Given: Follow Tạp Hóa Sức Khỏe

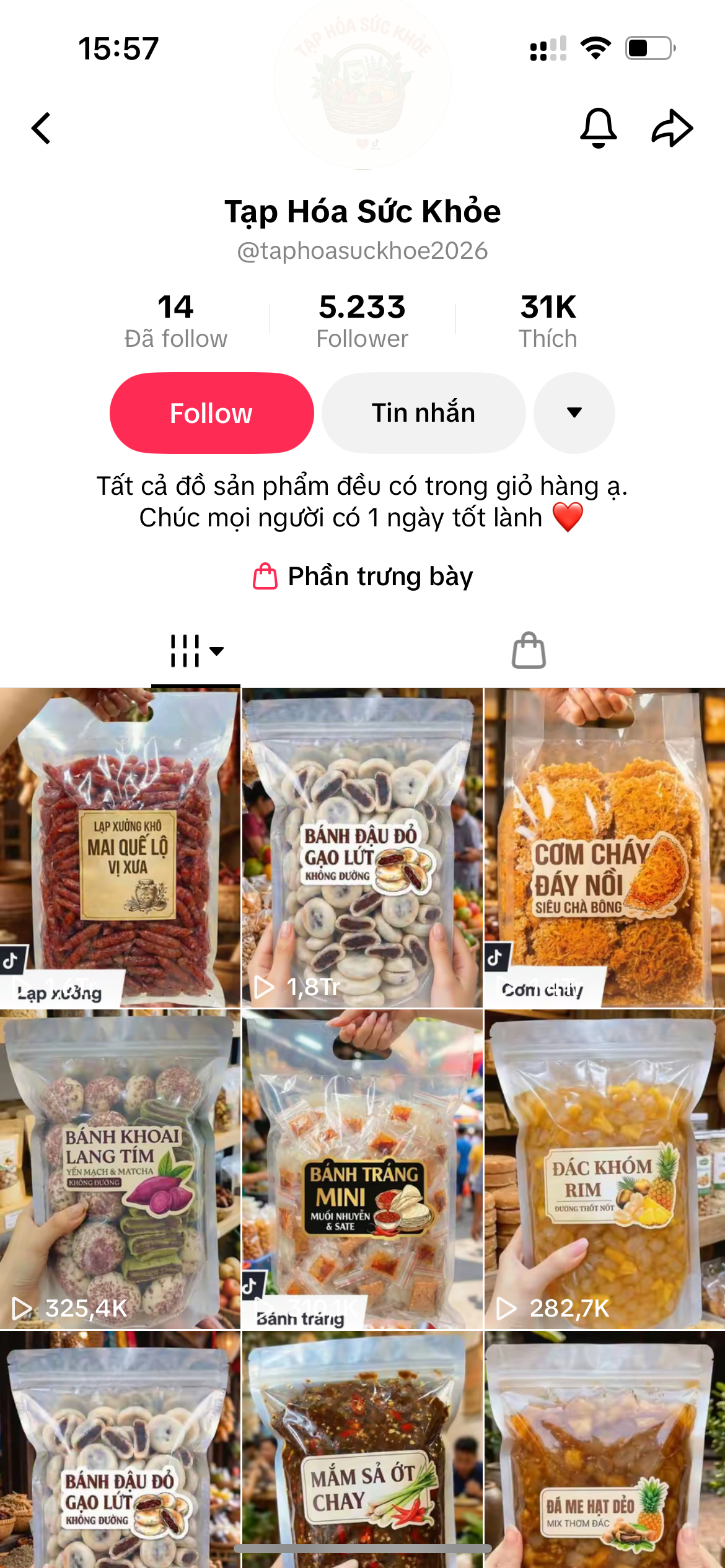Looking at the screenshot, I should coord(211,413).
